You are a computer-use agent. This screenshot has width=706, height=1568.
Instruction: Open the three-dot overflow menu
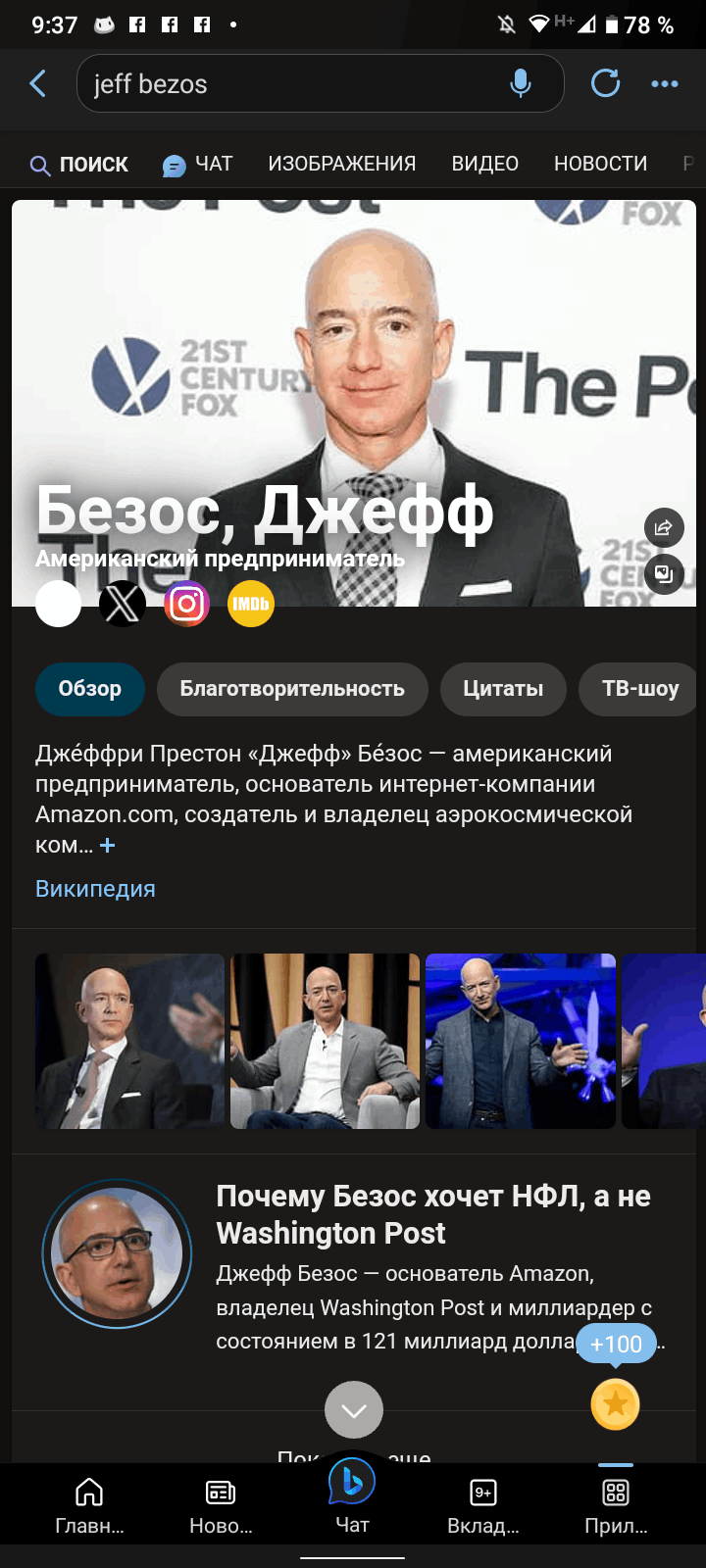click(665, 83)
